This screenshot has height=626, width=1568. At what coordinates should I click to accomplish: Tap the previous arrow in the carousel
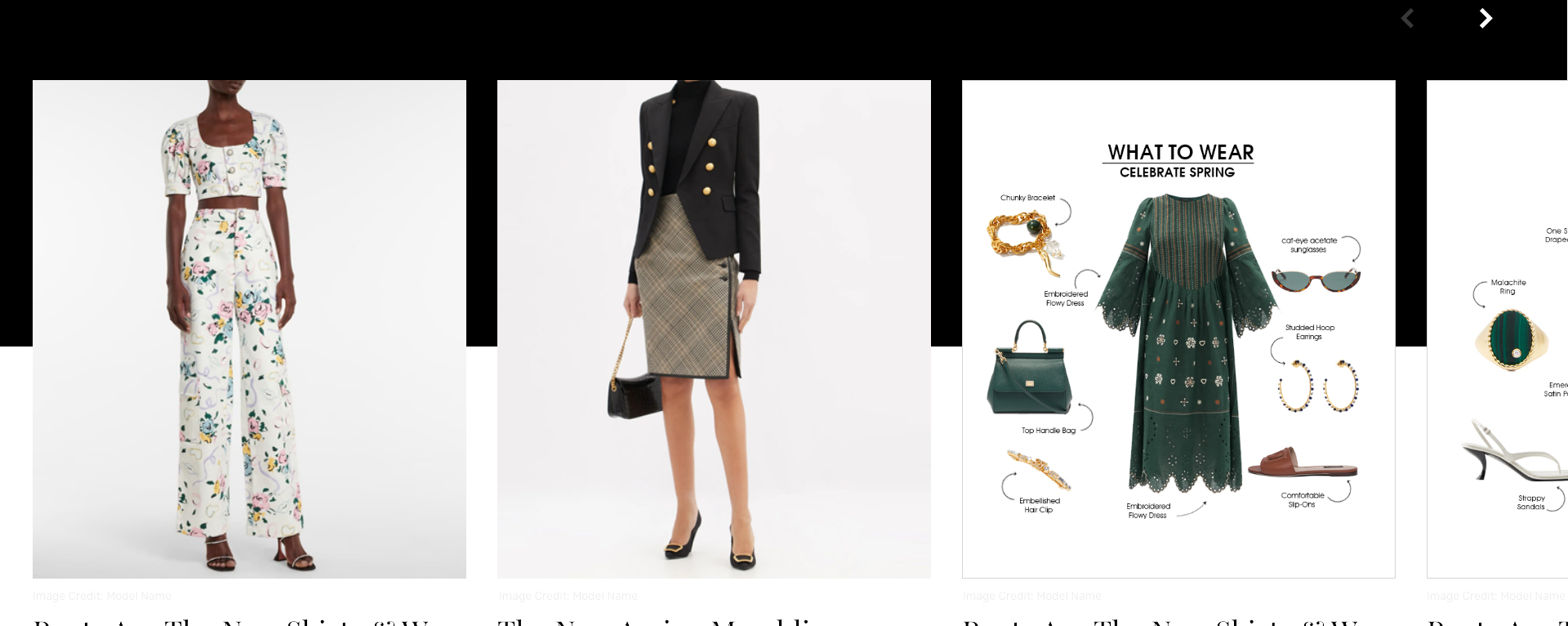(x=1407, y=19)
